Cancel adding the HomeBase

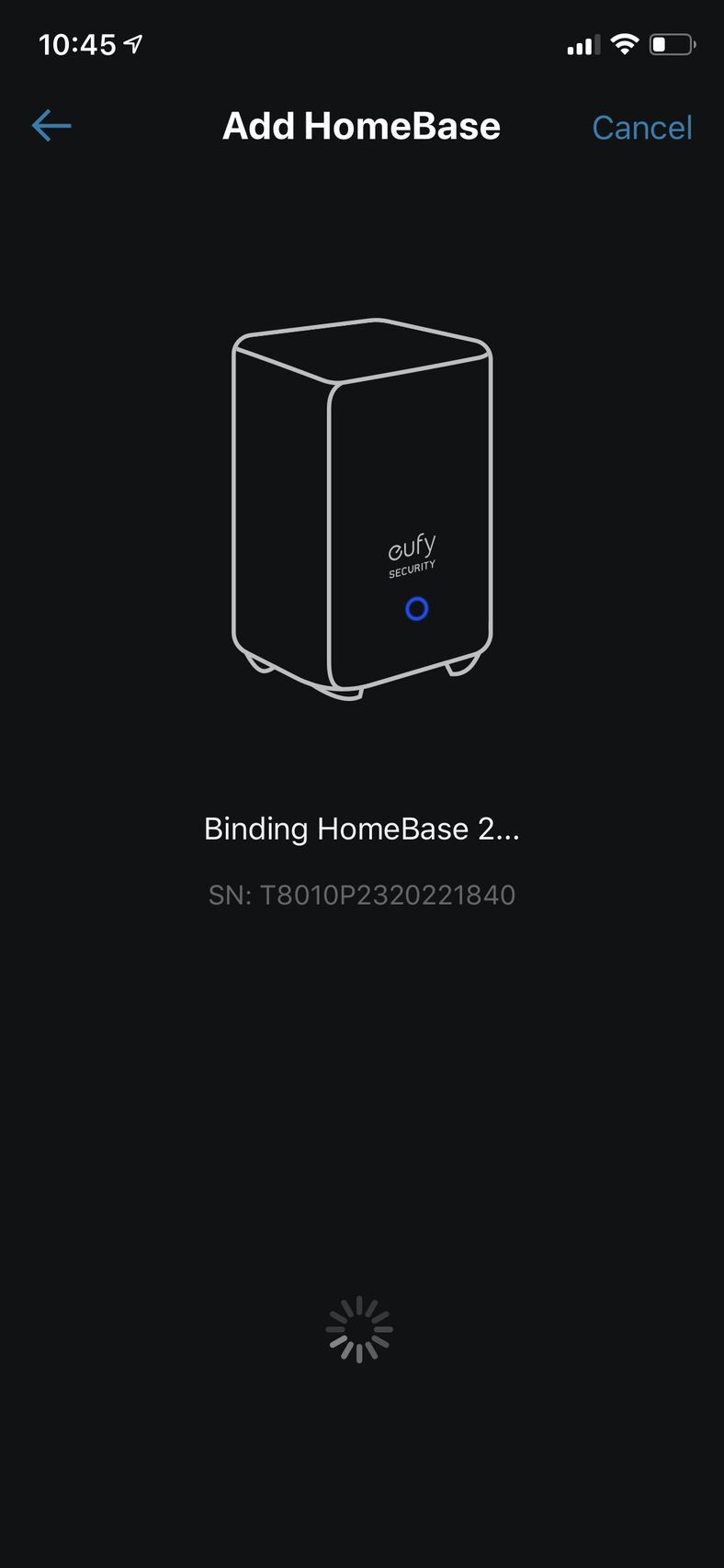(x=641, y=128)
